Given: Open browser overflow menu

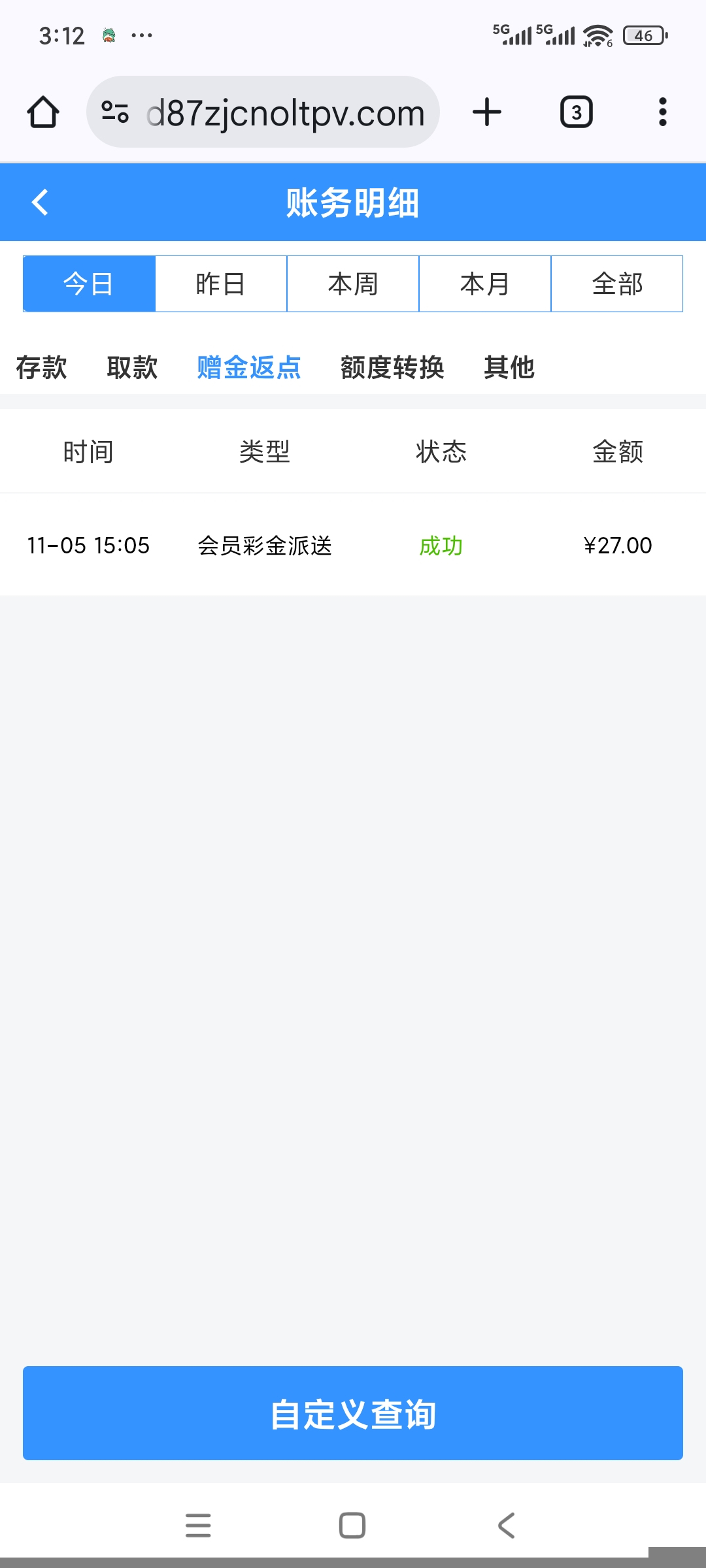Looking at the screenshot, I should (662, 112).
